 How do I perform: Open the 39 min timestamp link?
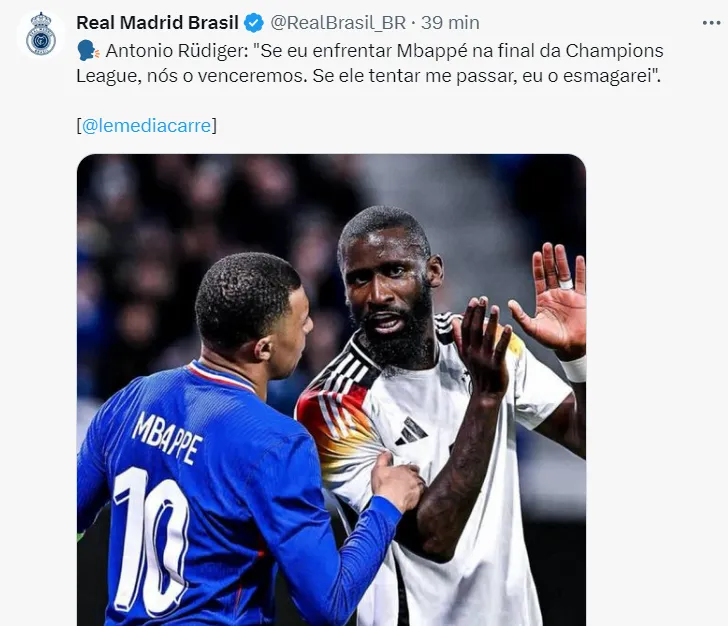pos(450,22)
